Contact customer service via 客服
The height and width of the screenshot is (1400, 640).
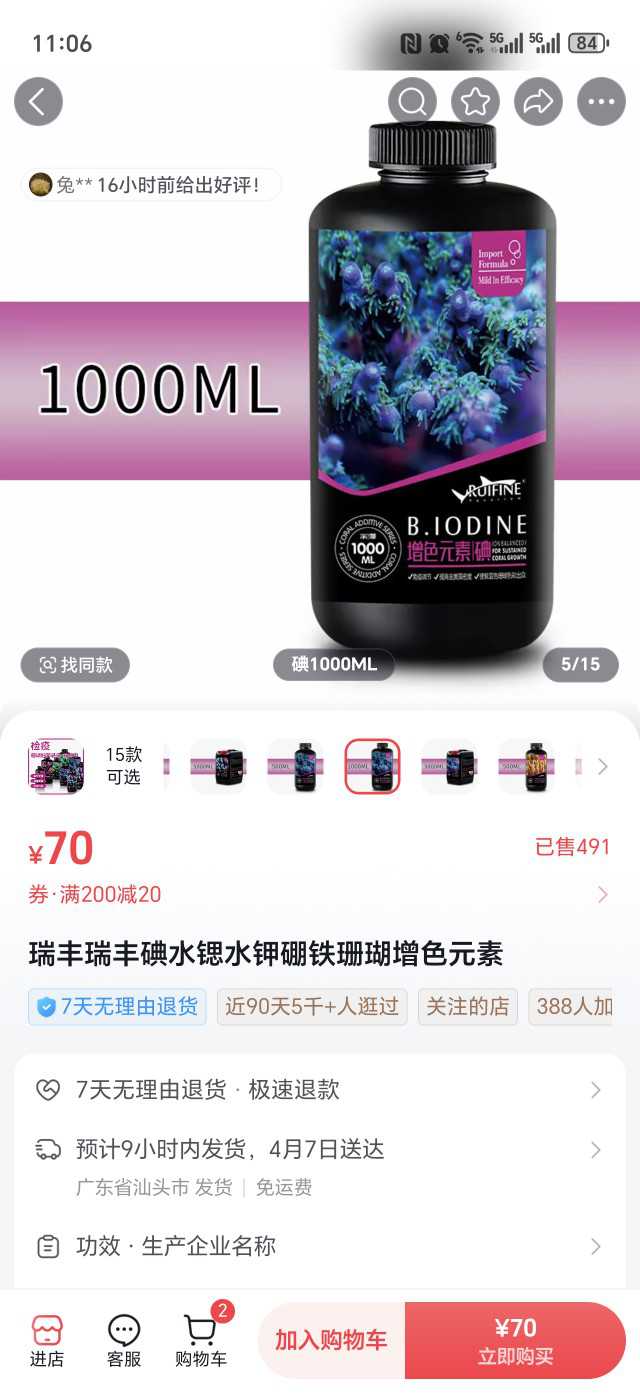(124, 1340)
